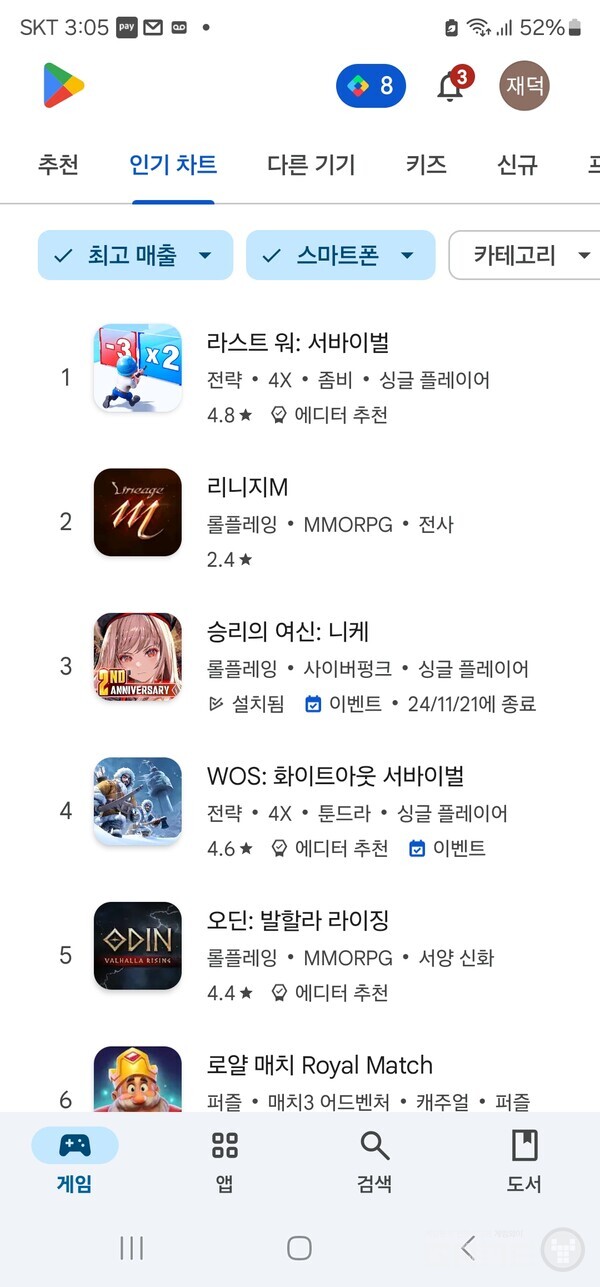Image resolution: width=600 pixels, height=1287 pixels.
Task: Go to the 앱 section
Action: click(x=225, y=1161)
